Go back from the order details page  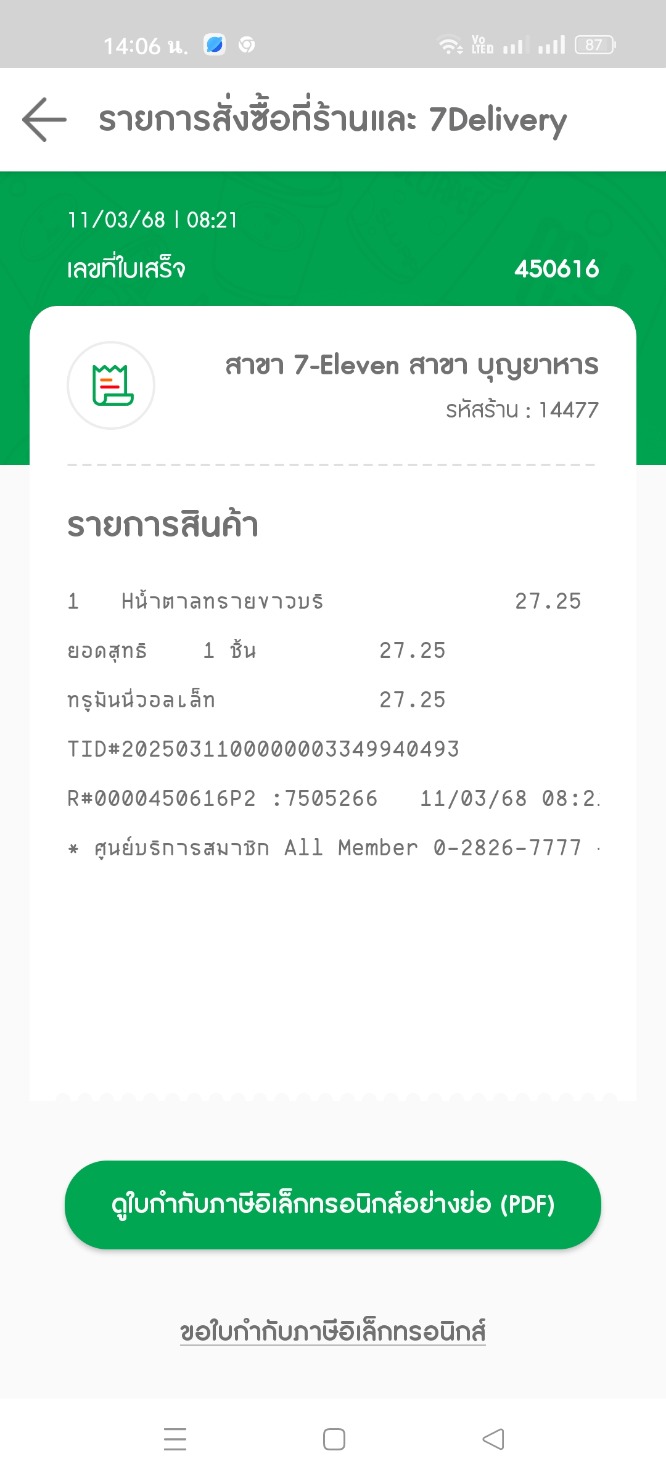tap(44, 121)
